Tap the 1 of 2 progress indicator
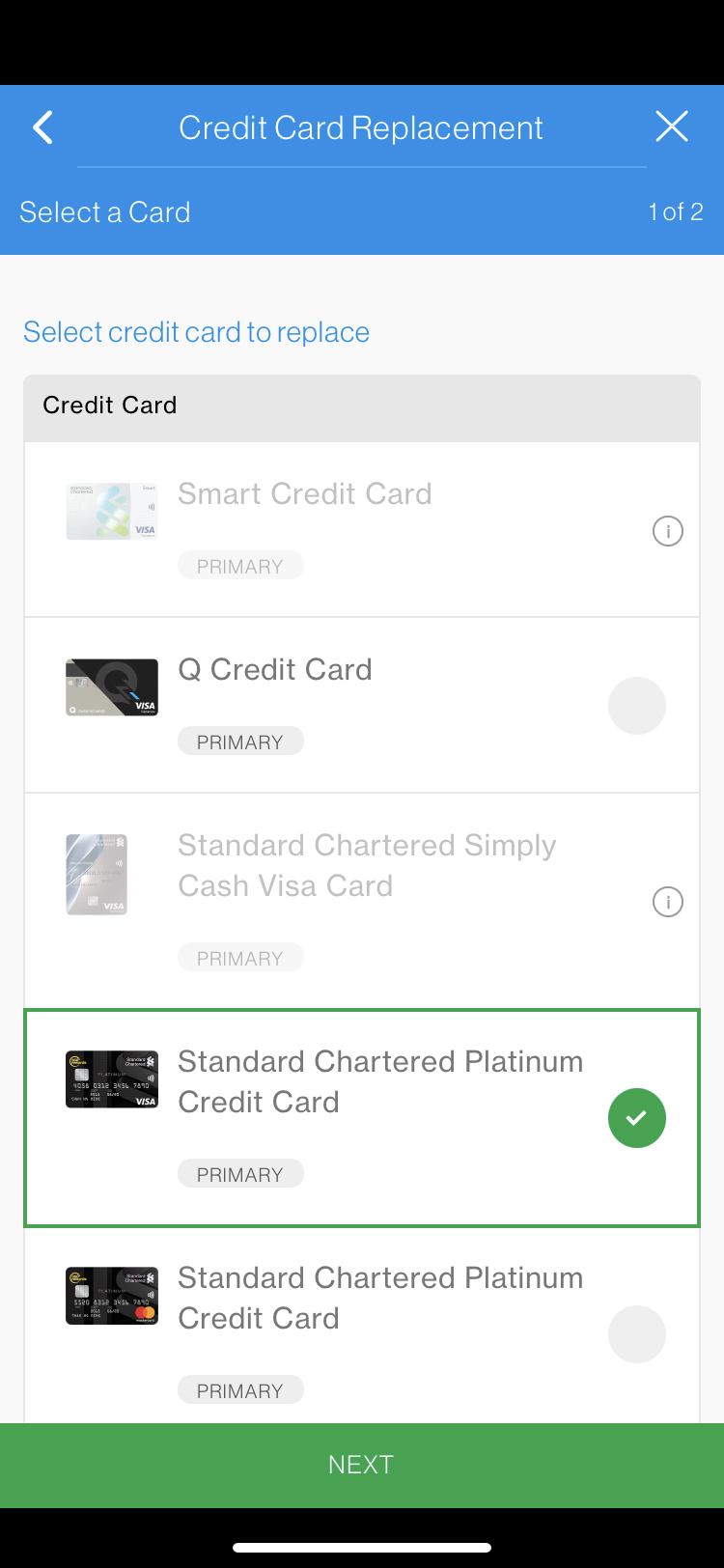 (x=674, y=211)
